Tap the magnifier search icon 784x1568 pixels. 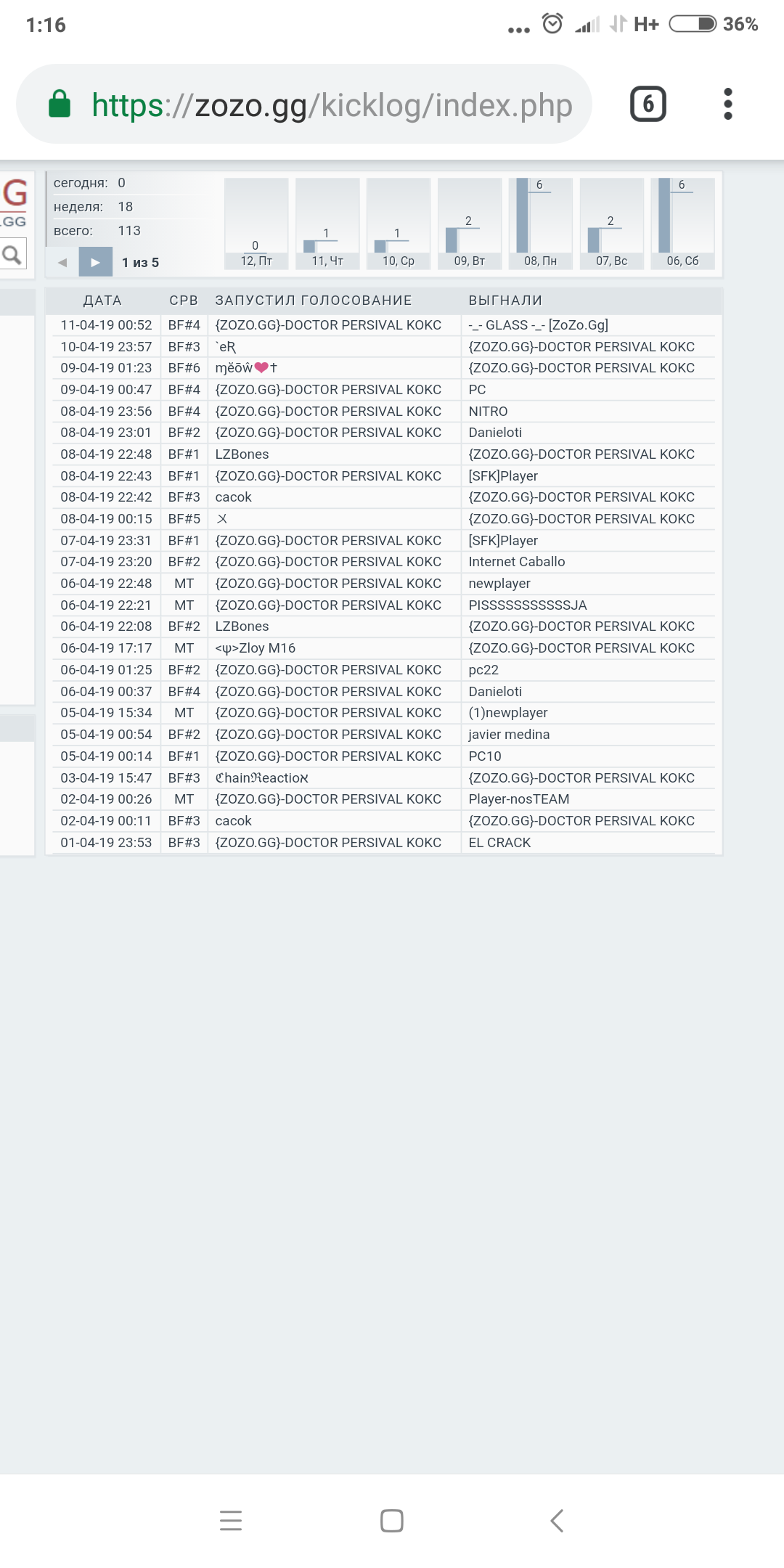tap(12, 254)
